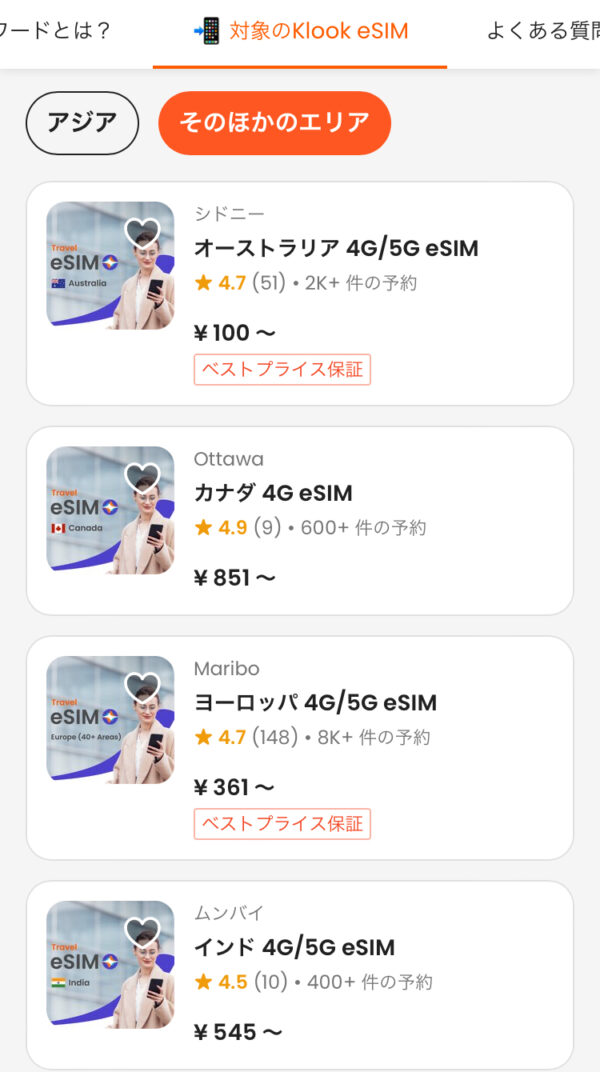The height and width of the screenshot is (1072, 600).
Task: Select the アジア region chip
Action: (x=82, y=123)
